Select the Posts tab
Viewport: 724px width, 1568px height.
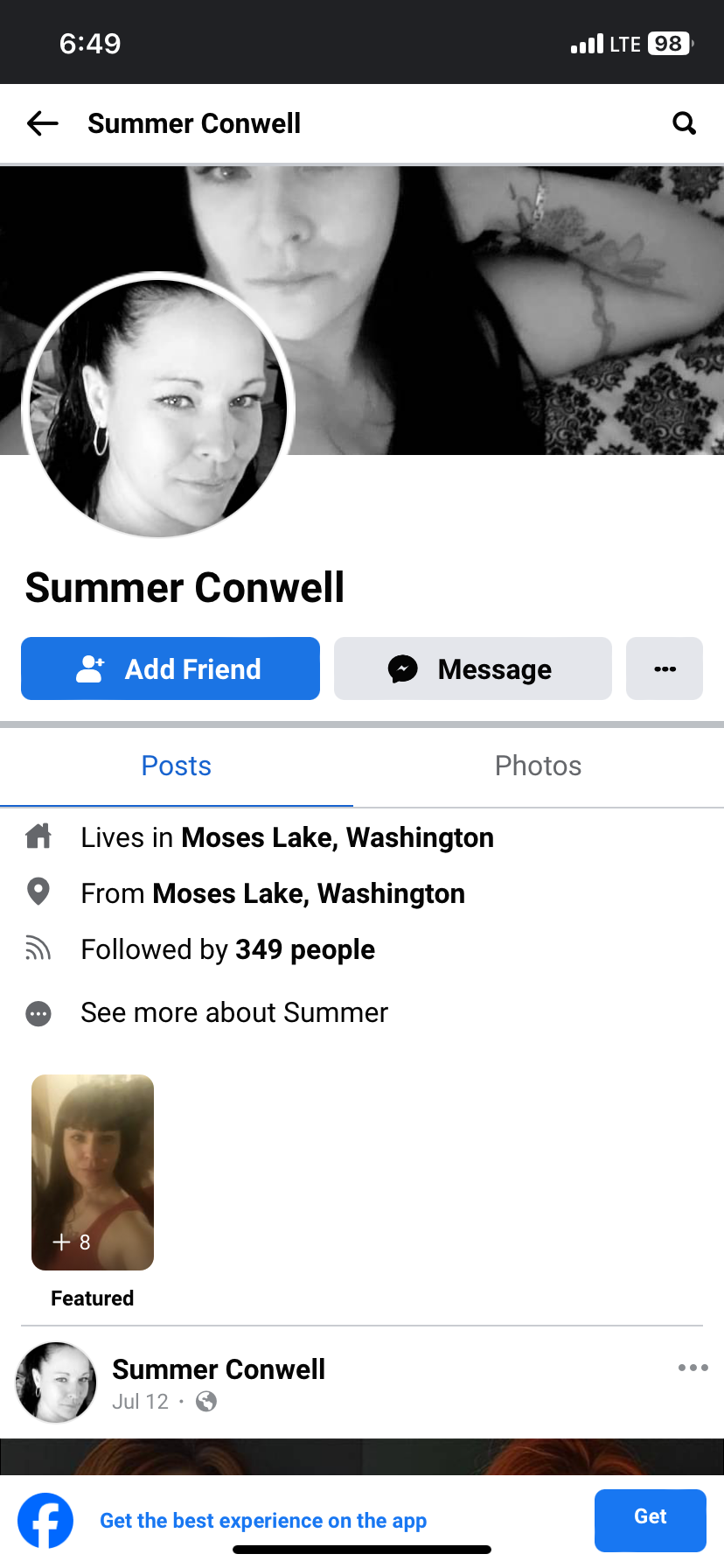click(x=177, y=766)
